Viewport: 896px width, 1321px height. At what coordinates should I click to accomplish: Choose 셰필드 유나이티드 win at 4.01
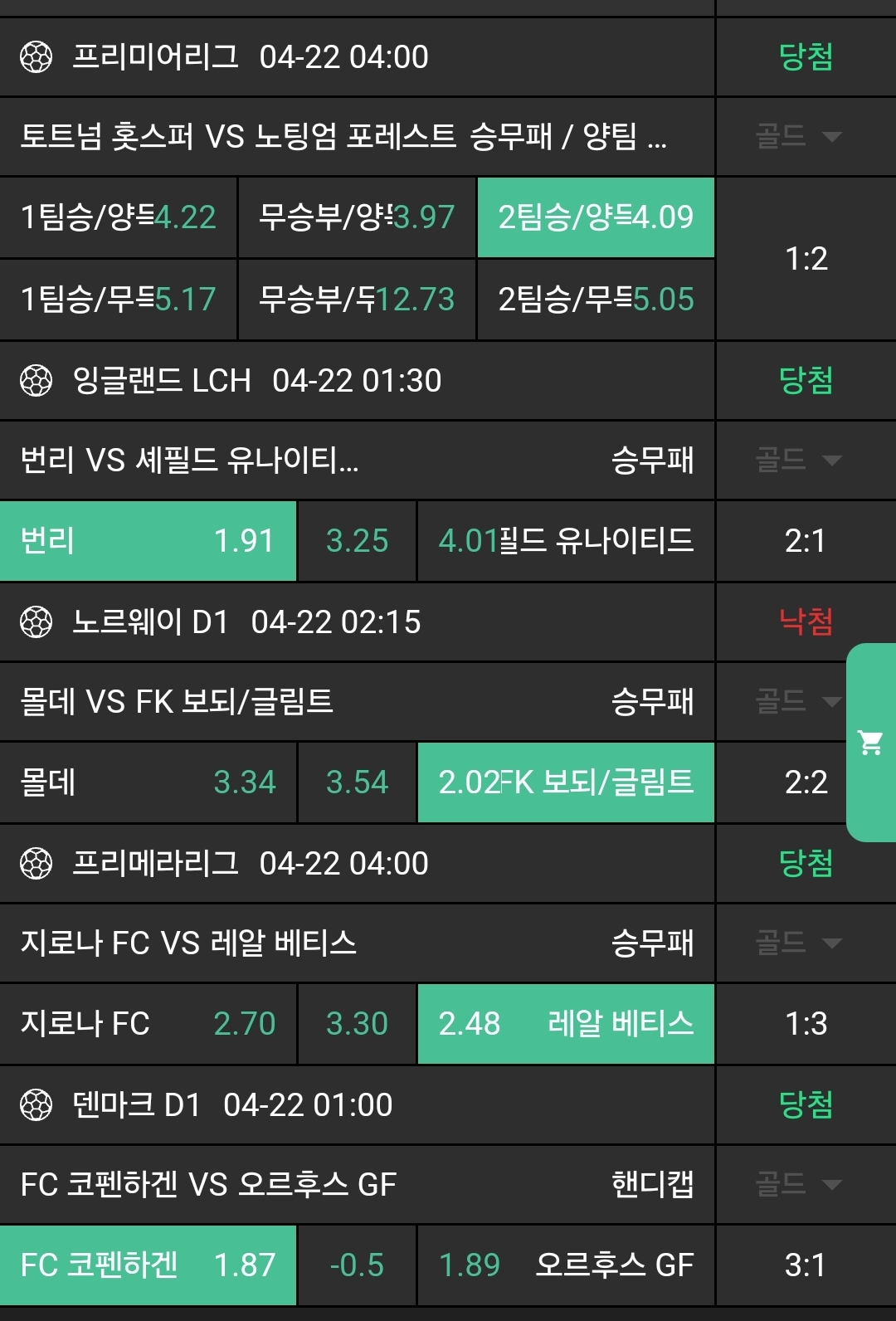coord(565,541)
